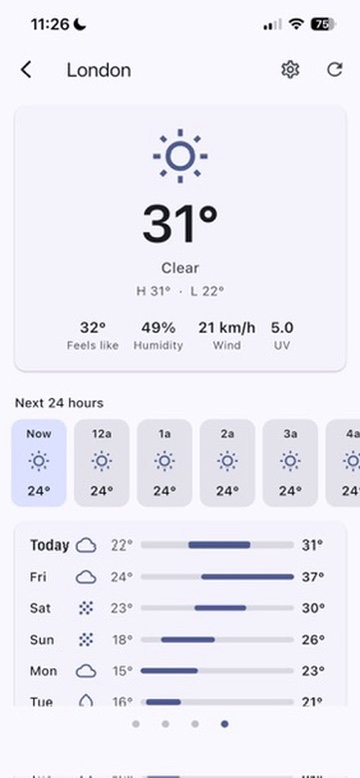Select the 12a hourly forecast card
360x778 pixels.
click(x=102, y=463)
